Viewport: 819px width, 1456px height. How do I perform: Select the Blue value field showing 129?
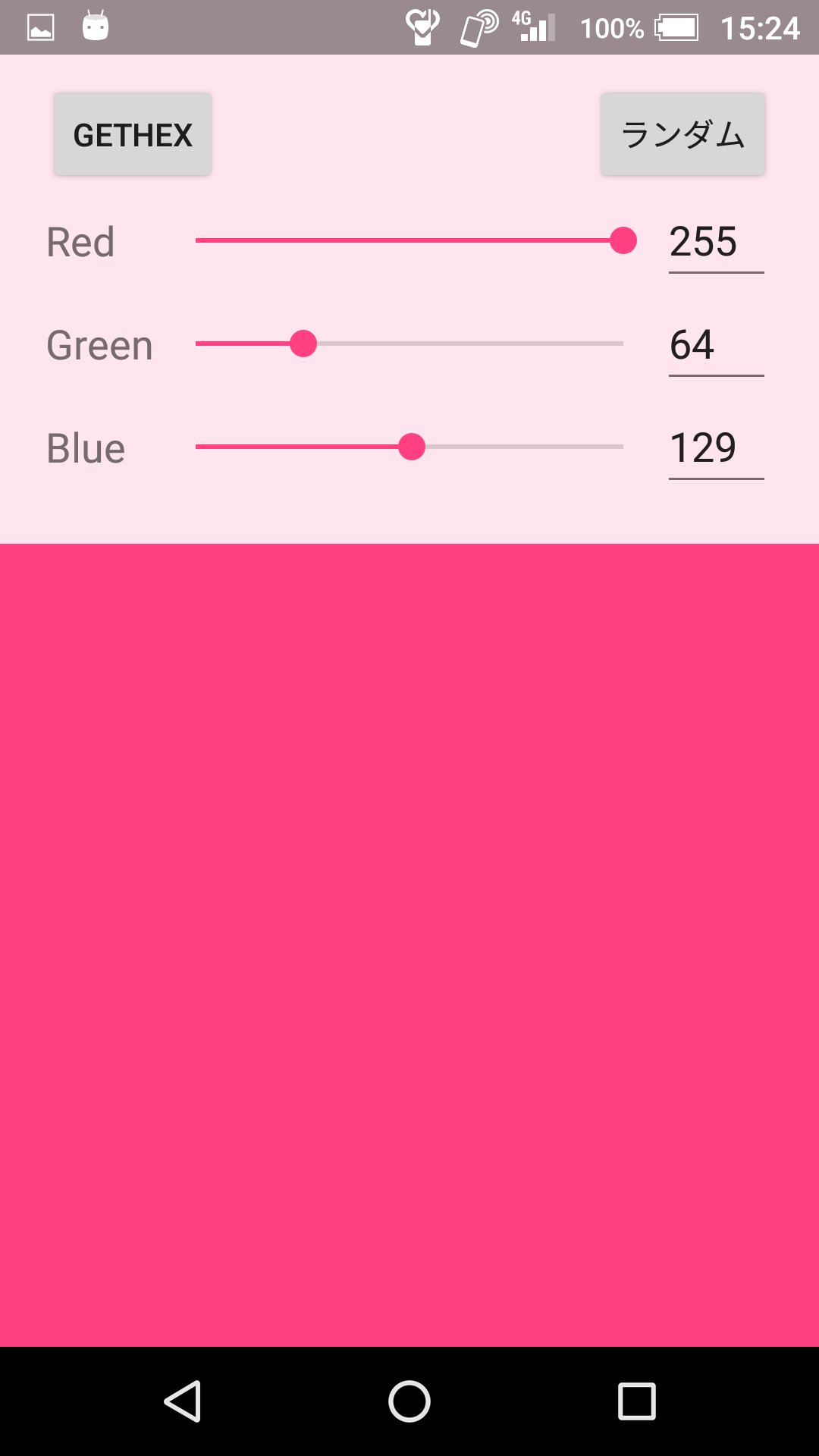(x=705, y=447)
